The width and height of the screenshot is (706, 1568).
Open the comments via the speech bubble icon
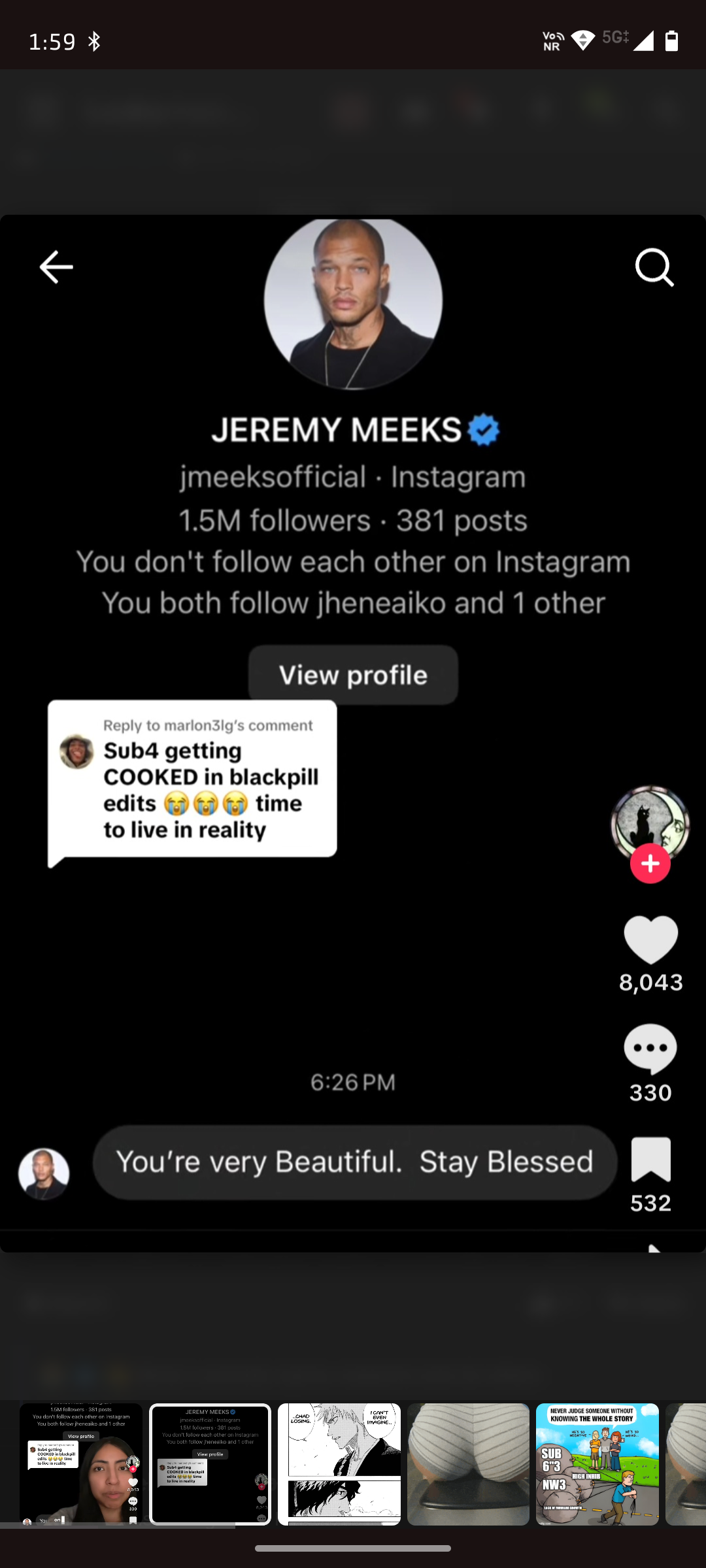[650, 1049]
